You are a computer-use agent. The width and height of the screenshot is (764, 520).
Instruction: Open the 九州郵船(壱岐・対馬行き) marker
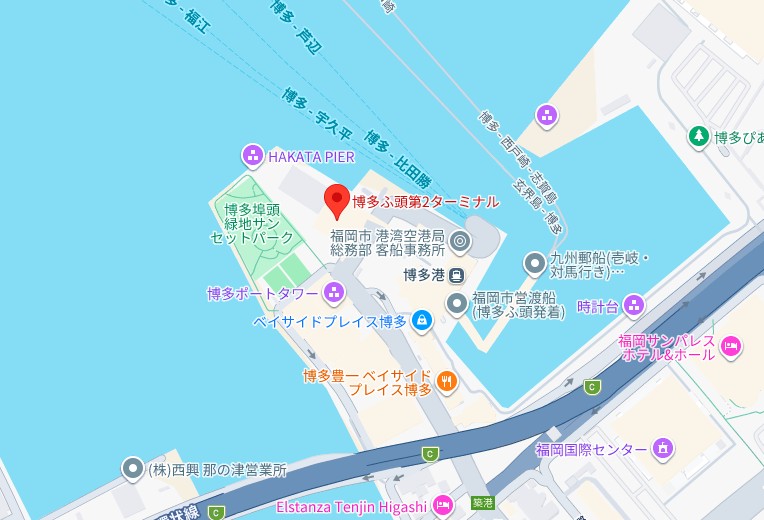(x=535, y=263)
